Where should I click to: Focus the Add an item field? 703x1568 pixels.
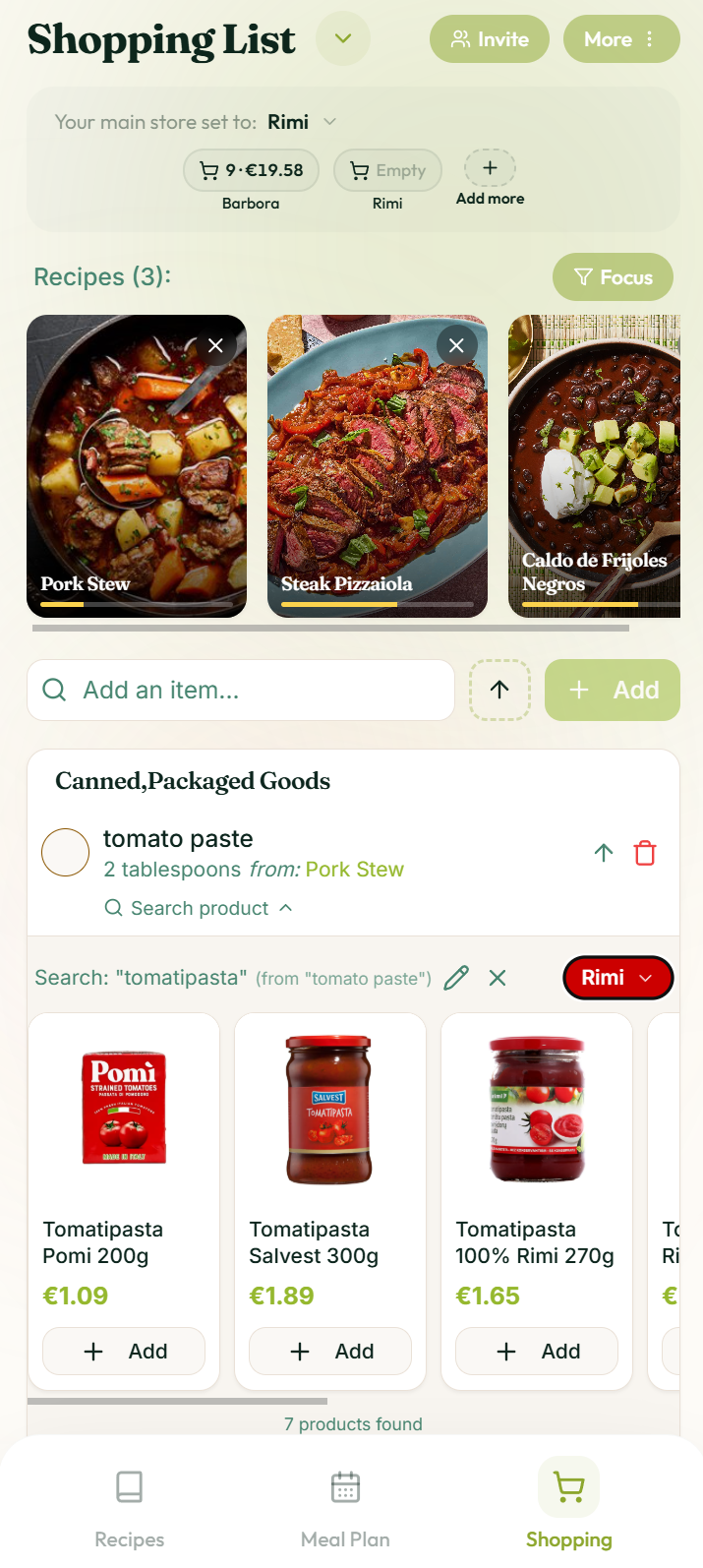point(241,690)
